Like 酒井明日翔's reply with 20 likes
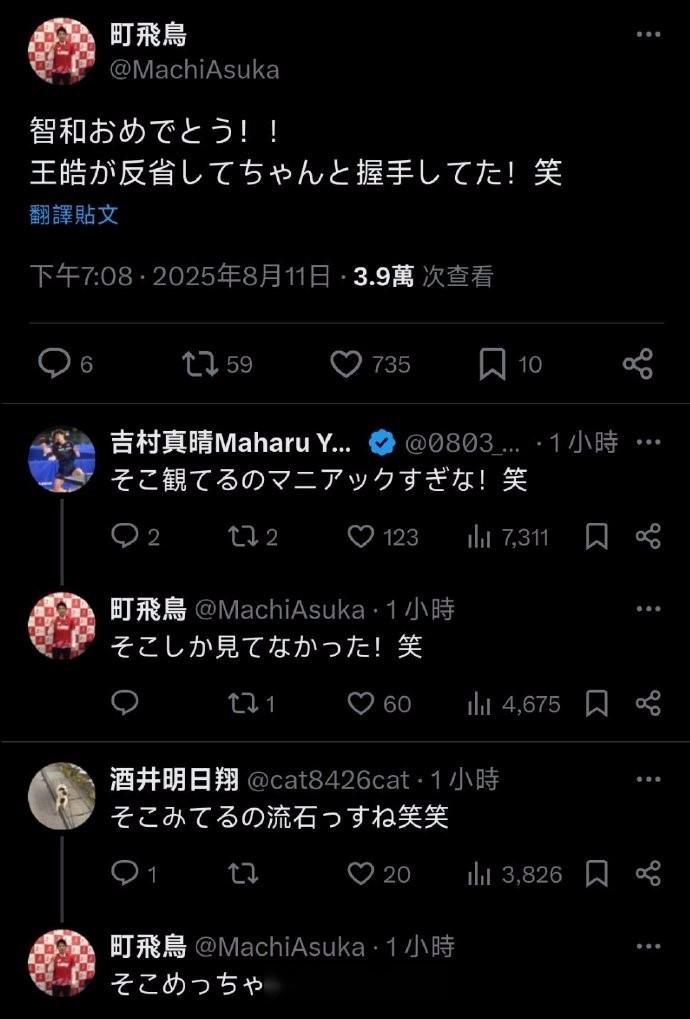This screenshot has height=1019, width=690. click(x=361, y=874)
